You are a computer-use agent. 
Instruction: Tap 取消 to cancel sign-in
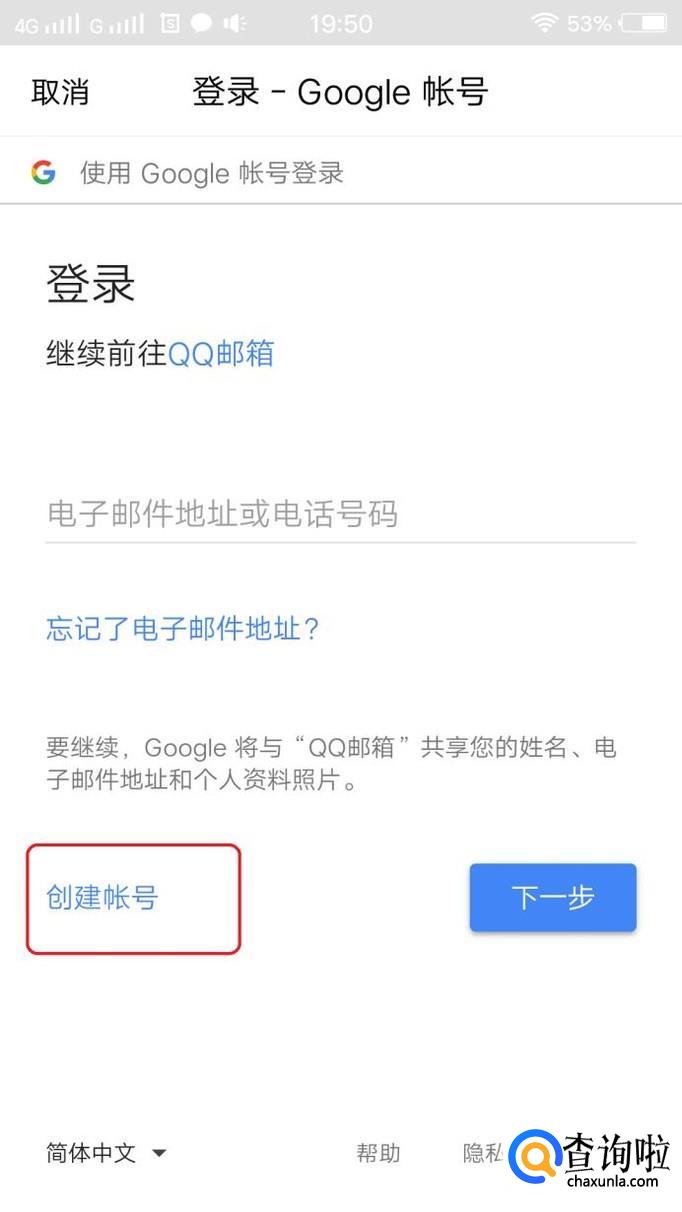click(x=60, y=92)
